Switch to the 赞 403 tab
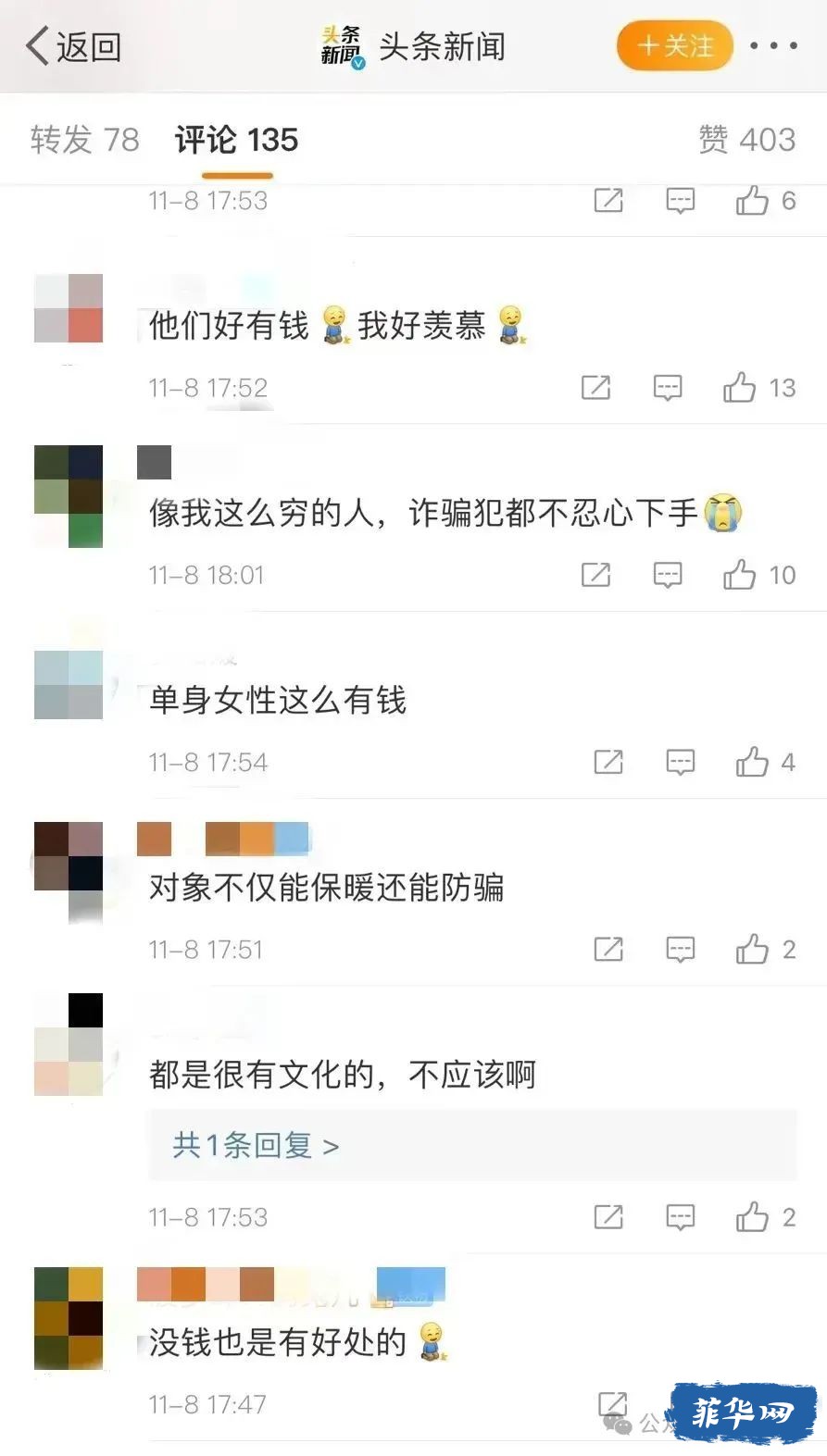Screen dimensions: 827x1456 click(746, 140)
